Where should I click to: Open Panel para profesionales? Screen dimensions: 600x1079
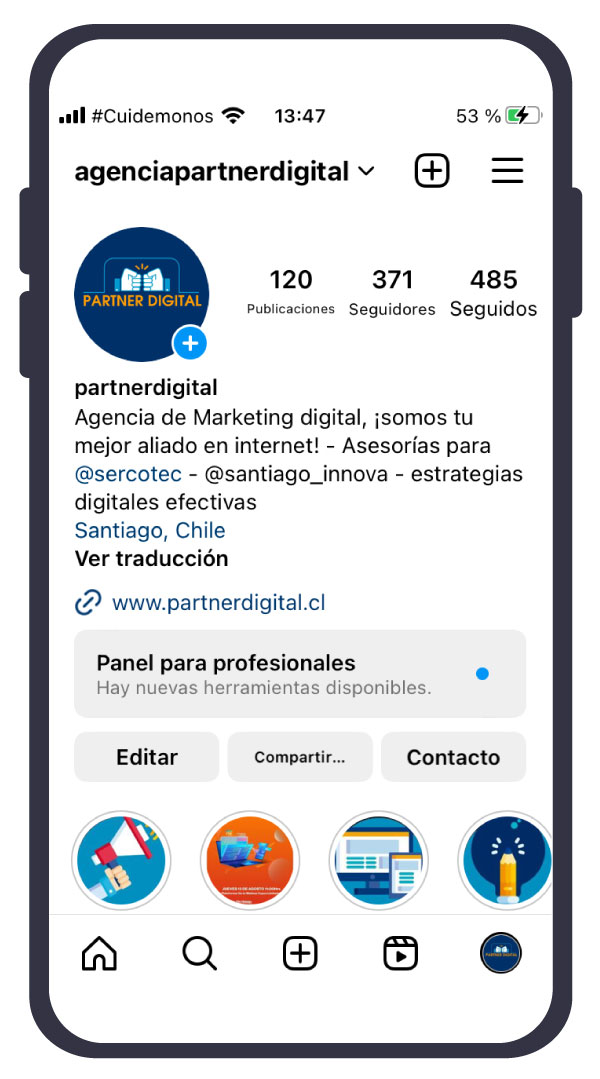(x=300, y=673)
